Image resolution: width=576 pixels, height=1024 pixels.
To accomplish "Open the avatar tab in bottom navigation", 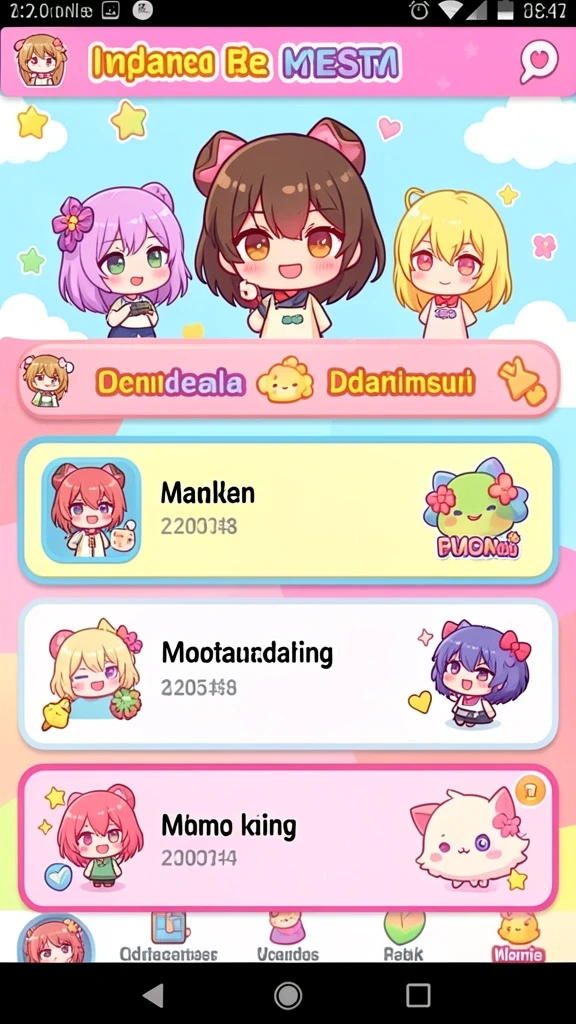I will pyautogui.click(x=56, y=938).
